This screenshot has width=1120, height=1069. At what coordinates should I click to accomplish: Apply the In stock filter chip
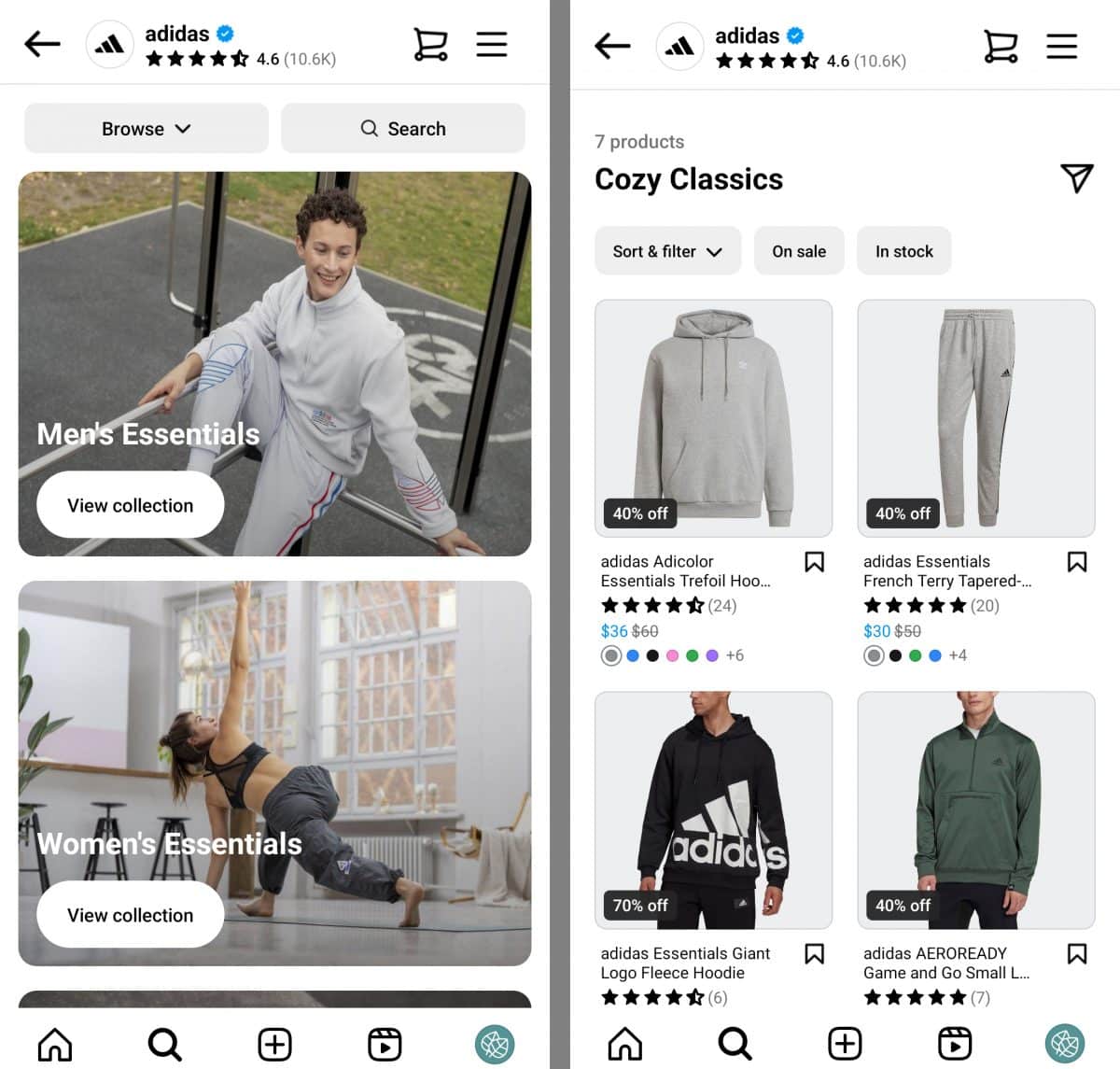903,251
